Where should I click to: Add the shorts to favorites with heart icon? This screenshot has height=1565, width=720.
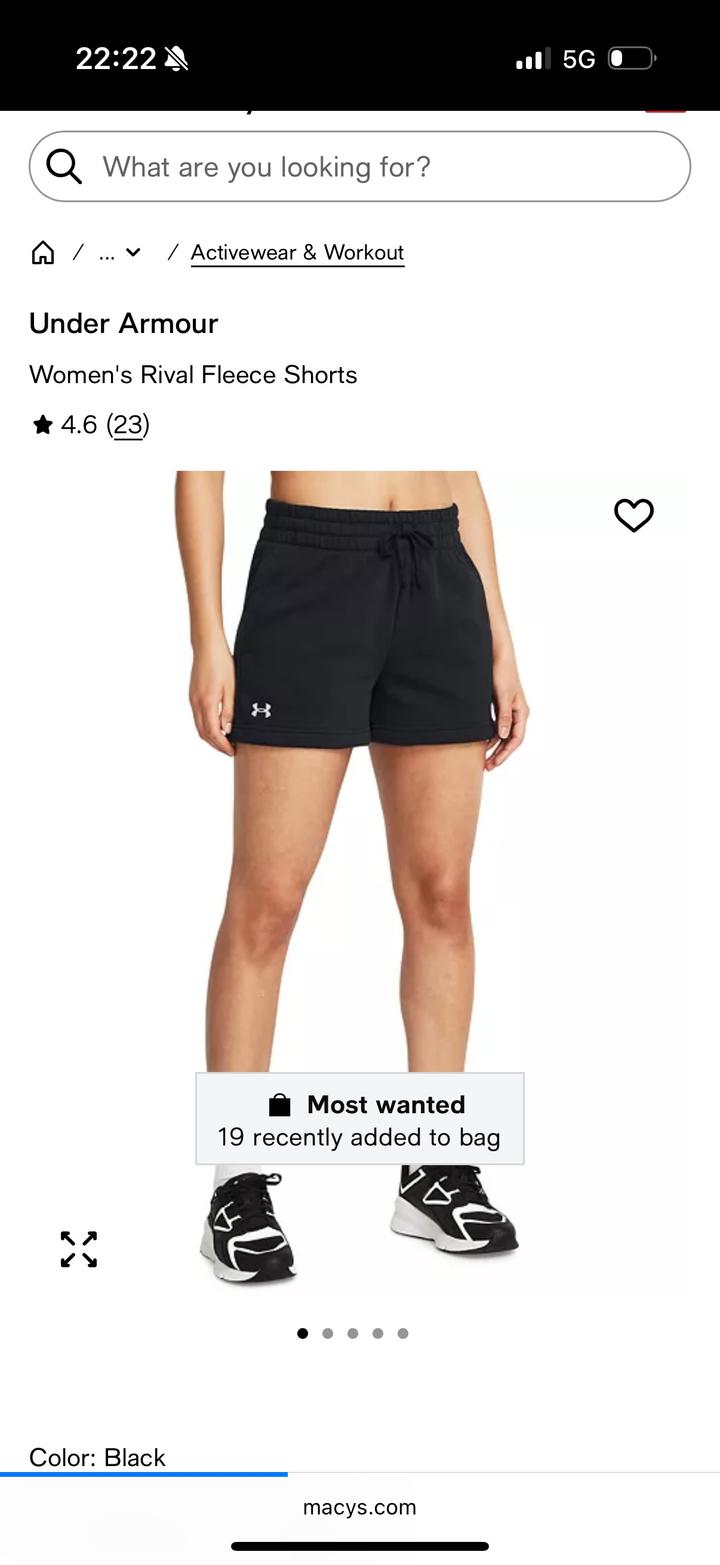633,515
